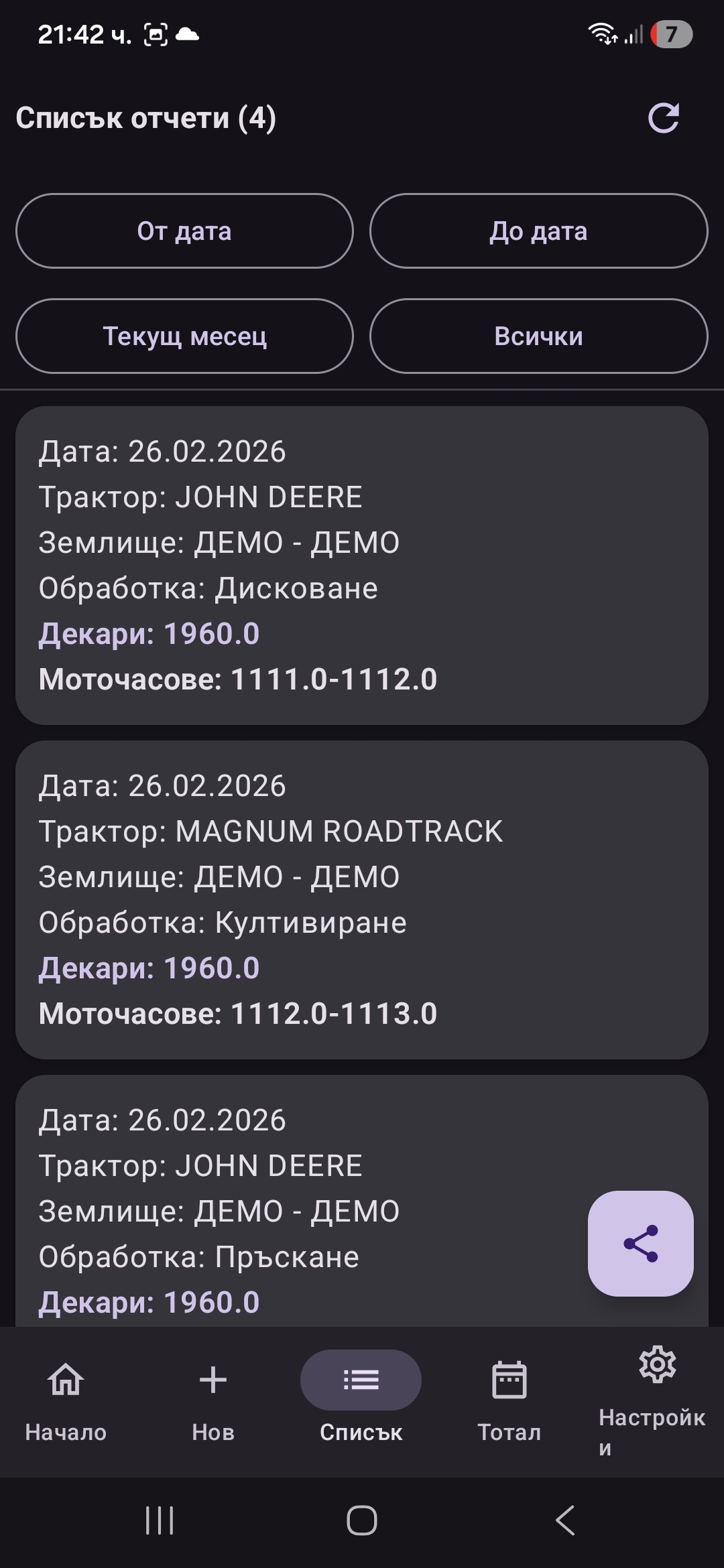The width and height of the screenshot is (724, 1568).
Task: Open the list view icon Списък
Action: (361, 1380)
